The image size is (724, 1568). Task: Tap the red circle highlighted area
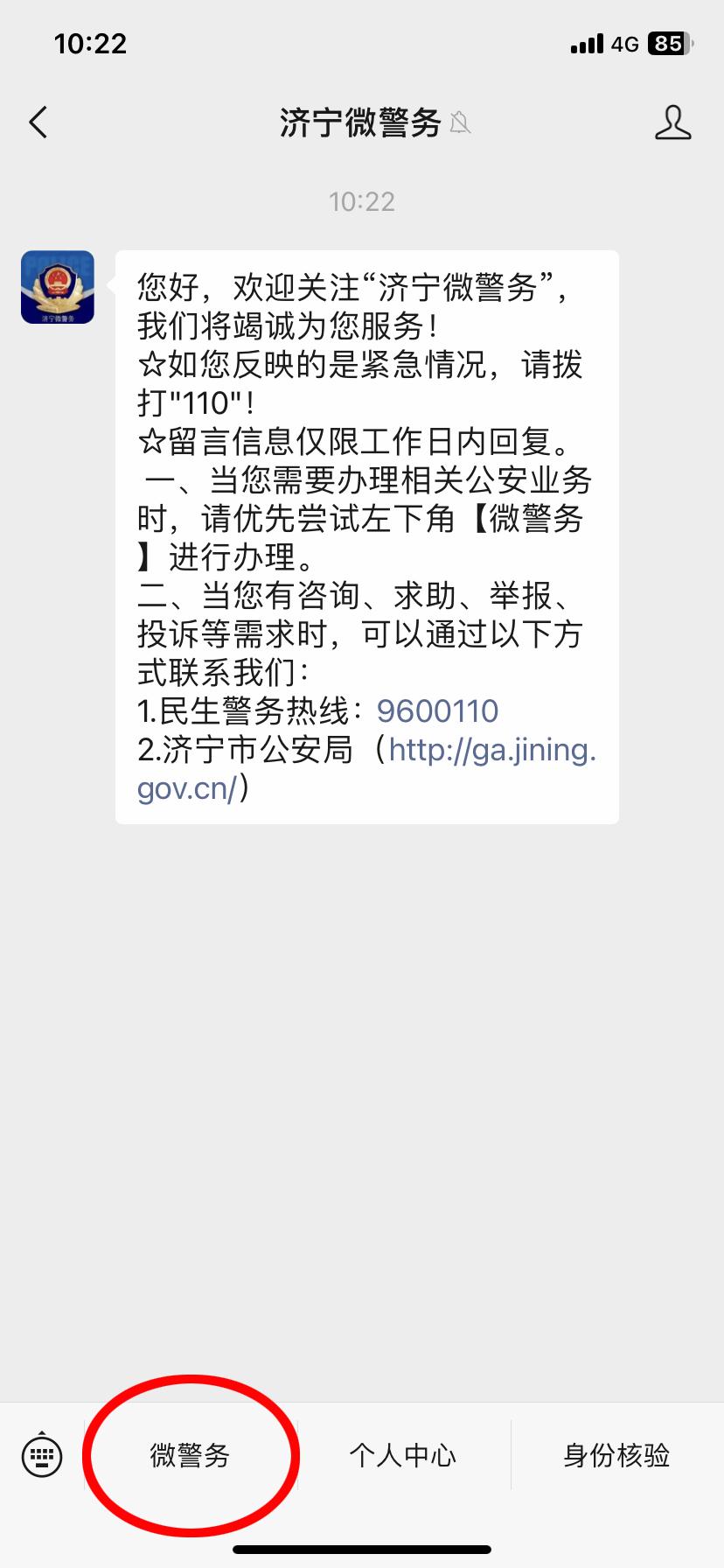point(191,1455)
